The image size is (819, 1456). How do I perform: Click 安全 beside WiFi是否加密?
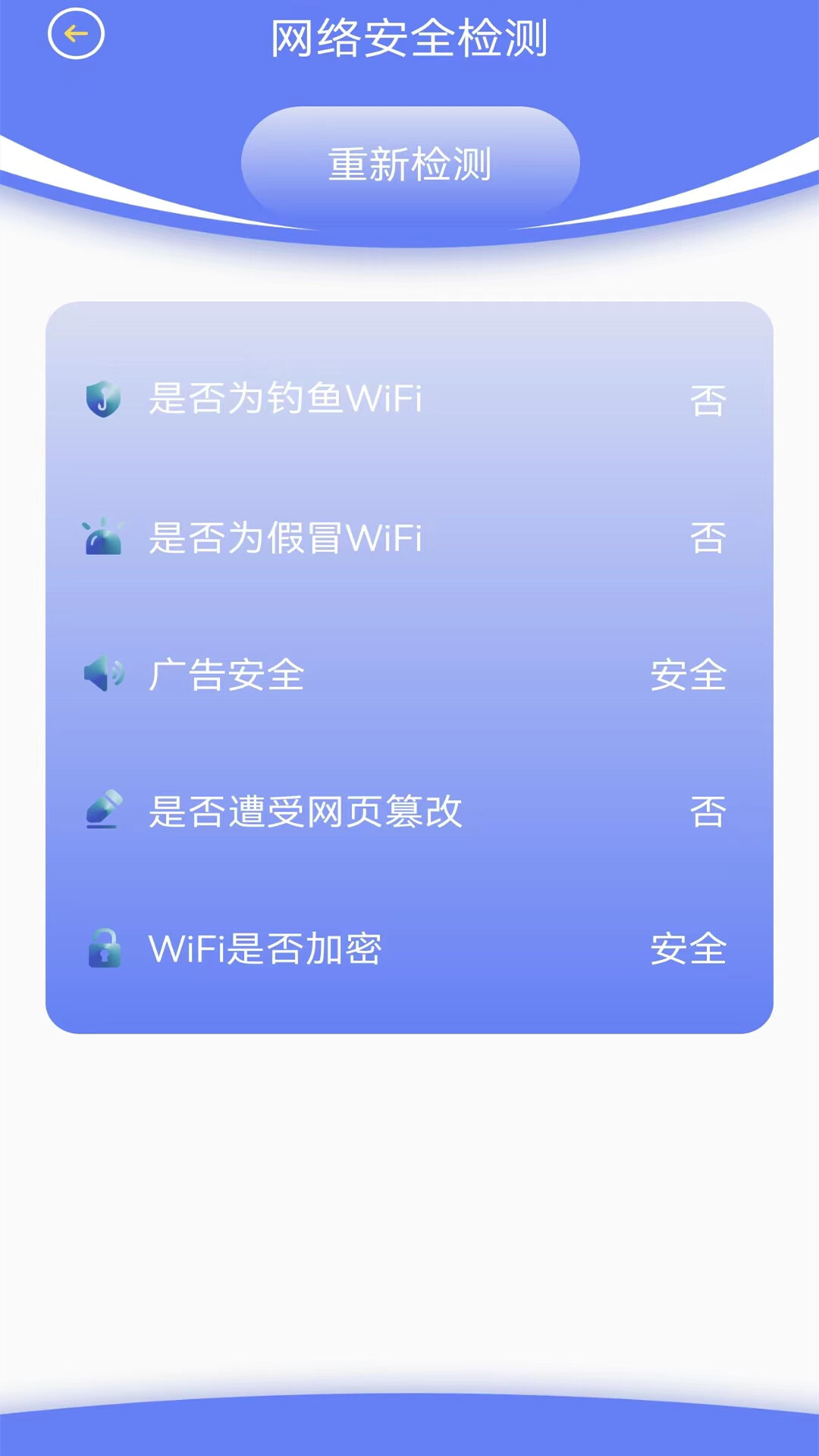(688, 948)
